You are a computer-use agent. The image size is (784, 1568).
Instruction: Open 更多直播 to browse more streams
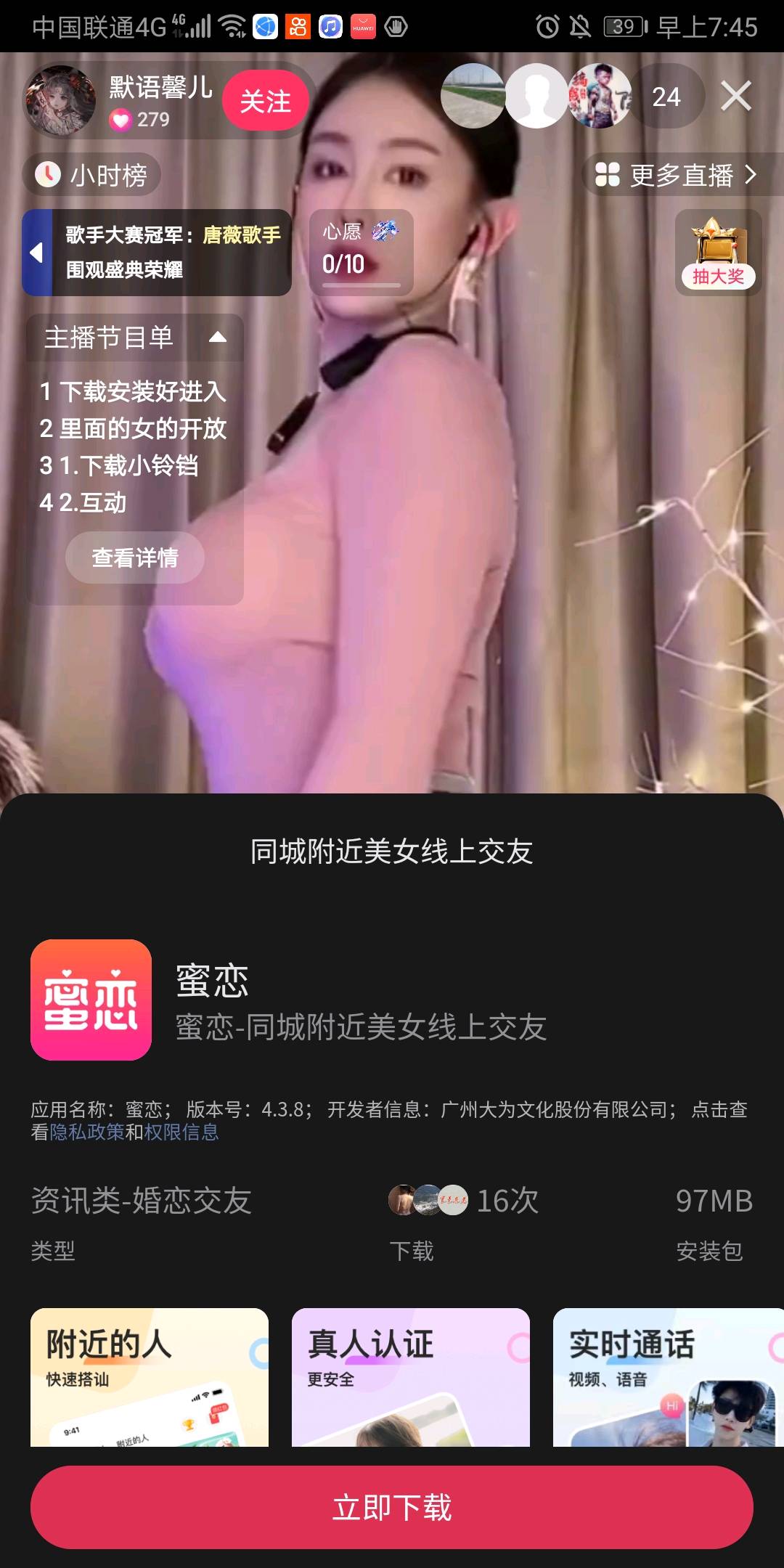677,175
